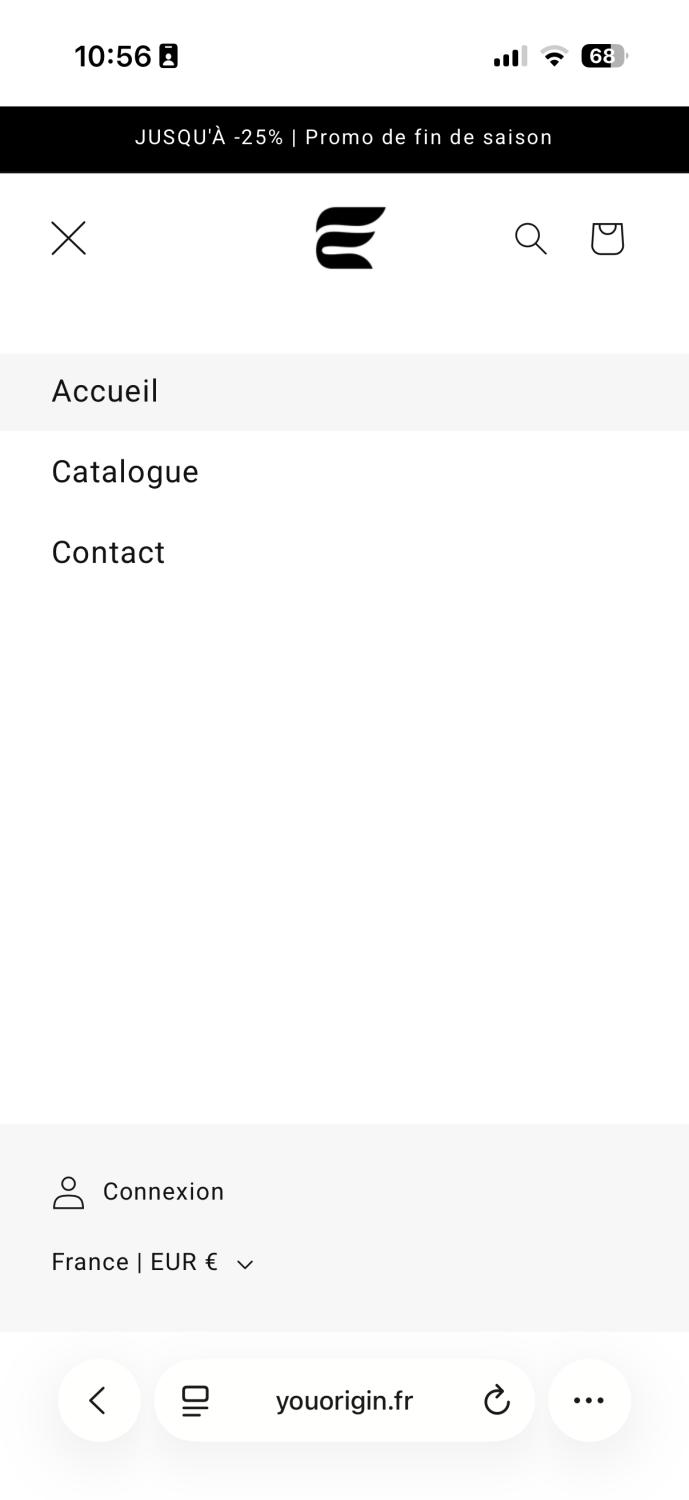Go to the Accueil page
Screen dimensions: 689x1500
(x=105, y=391)
